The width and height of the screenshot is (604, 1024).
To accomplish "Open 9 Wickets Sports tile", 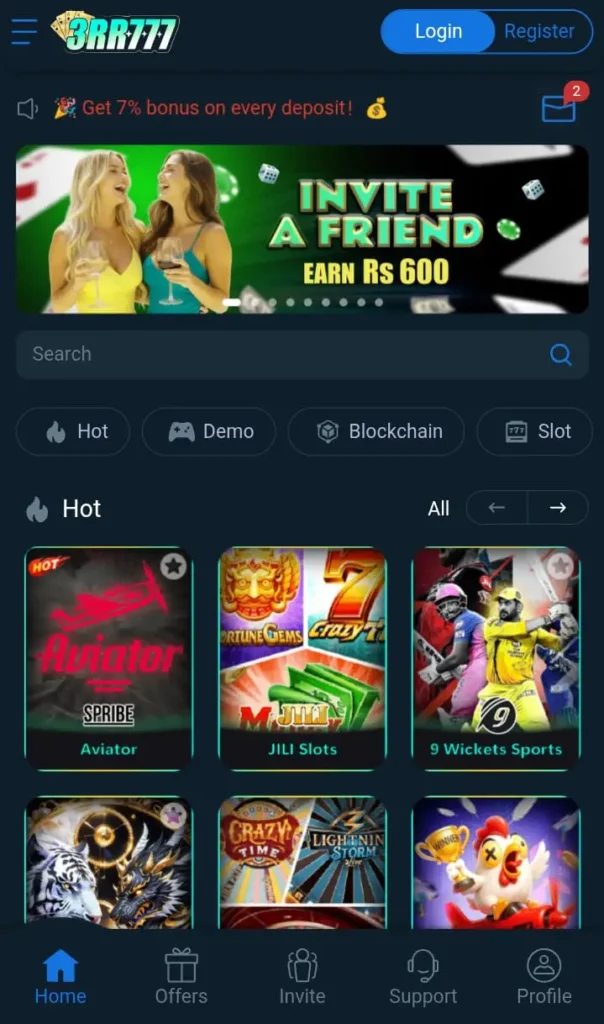I will click(x=496, y=657).
